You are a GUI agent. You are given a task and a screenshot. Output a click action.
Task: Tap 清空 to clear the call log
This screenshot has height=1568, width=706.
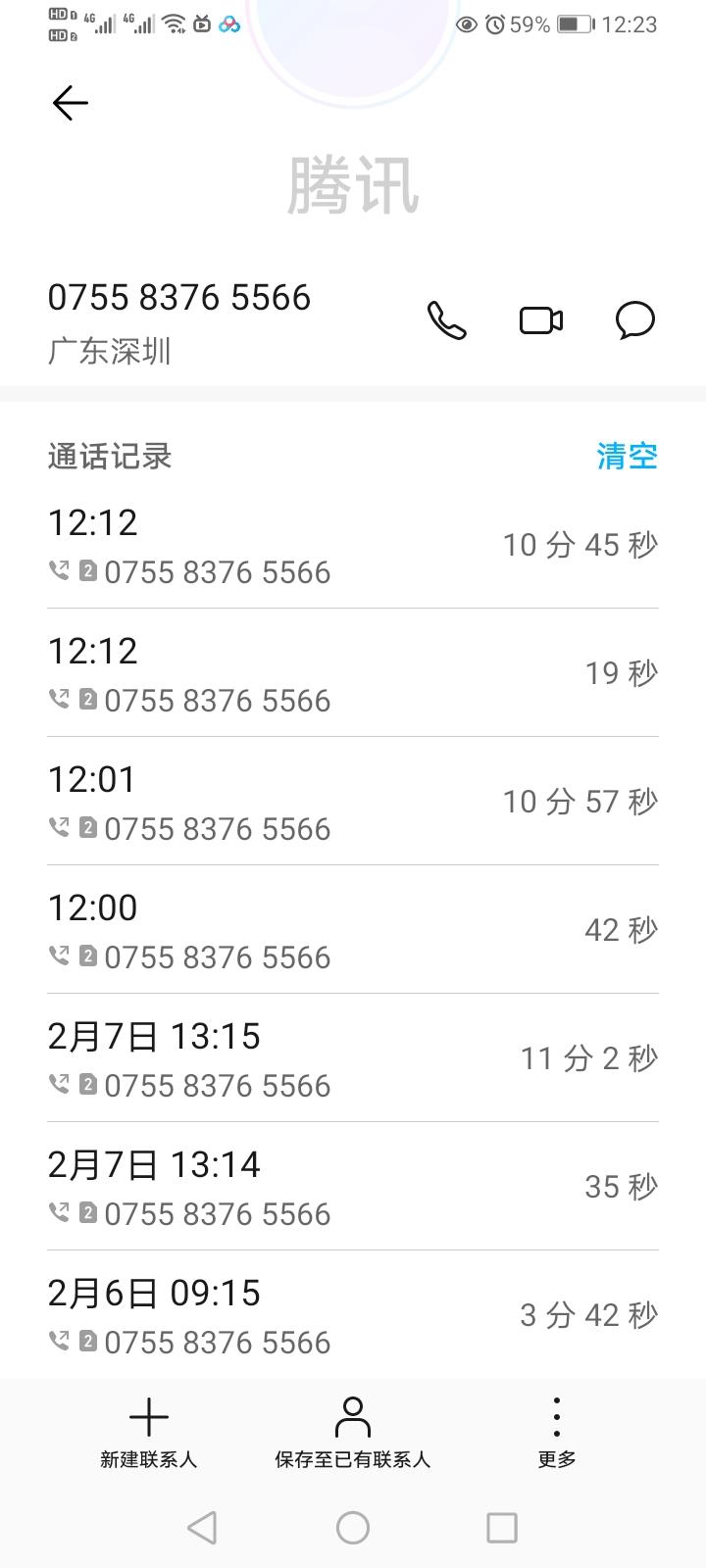(627, 456)
